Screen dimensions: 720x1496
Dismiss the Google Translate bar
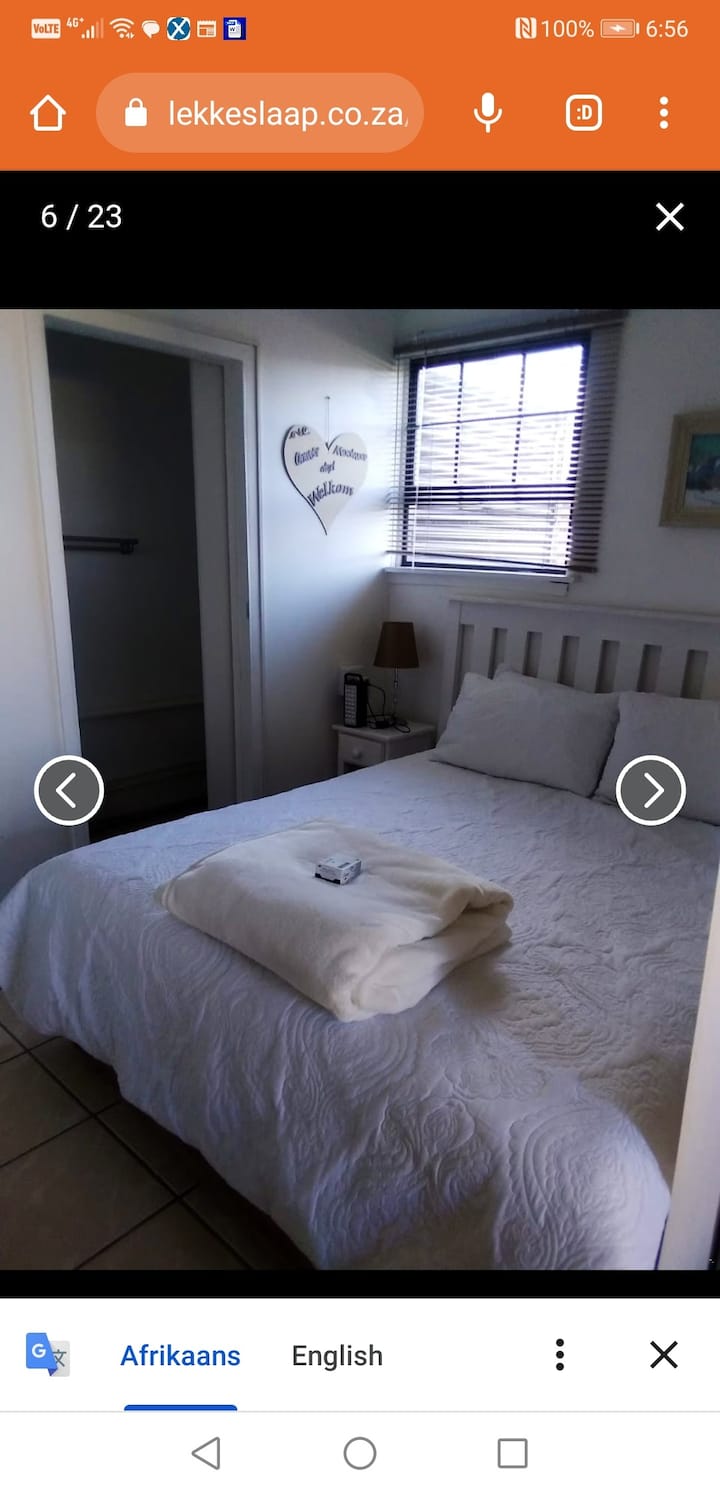[664, 1355]
